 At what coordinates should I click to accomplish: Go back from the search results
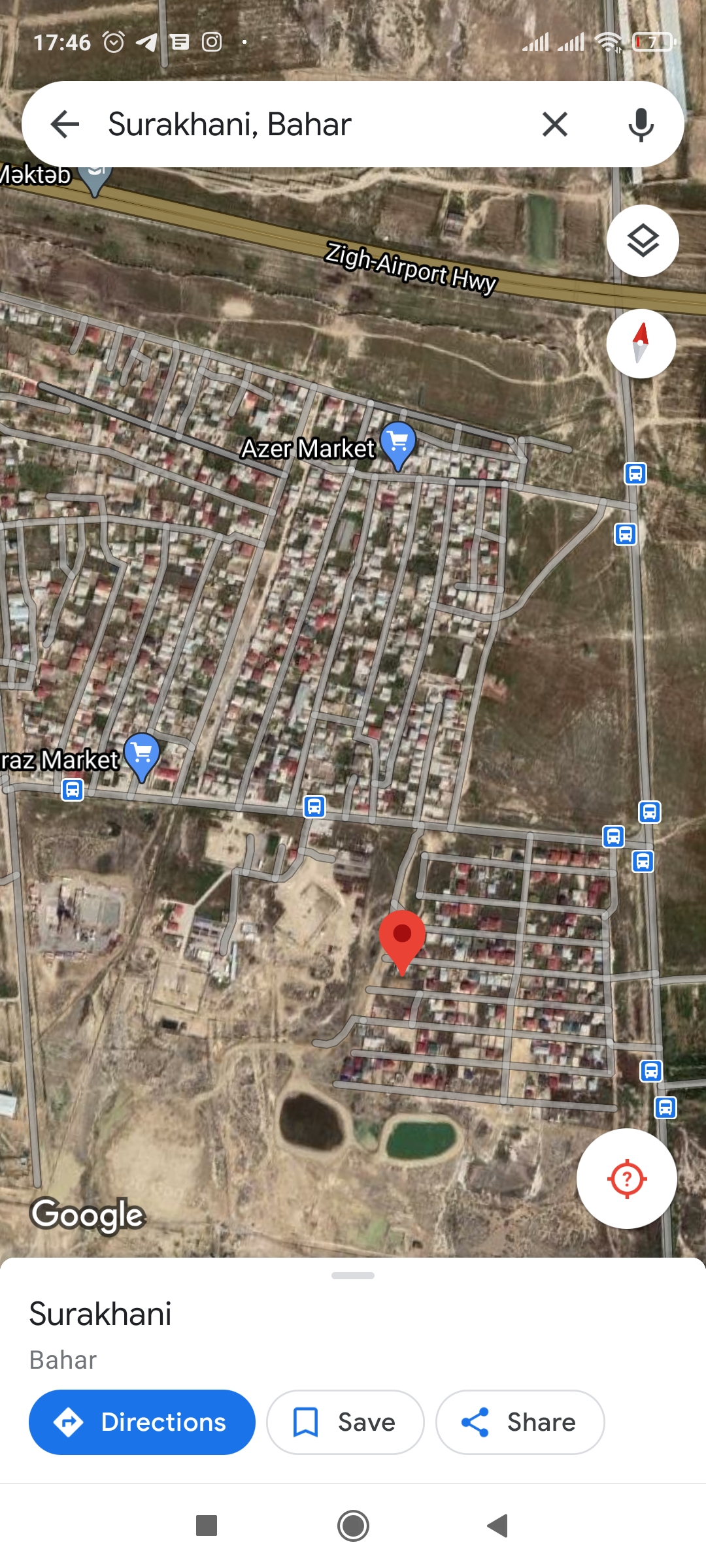pyautogui.click(x=65, y=124)
